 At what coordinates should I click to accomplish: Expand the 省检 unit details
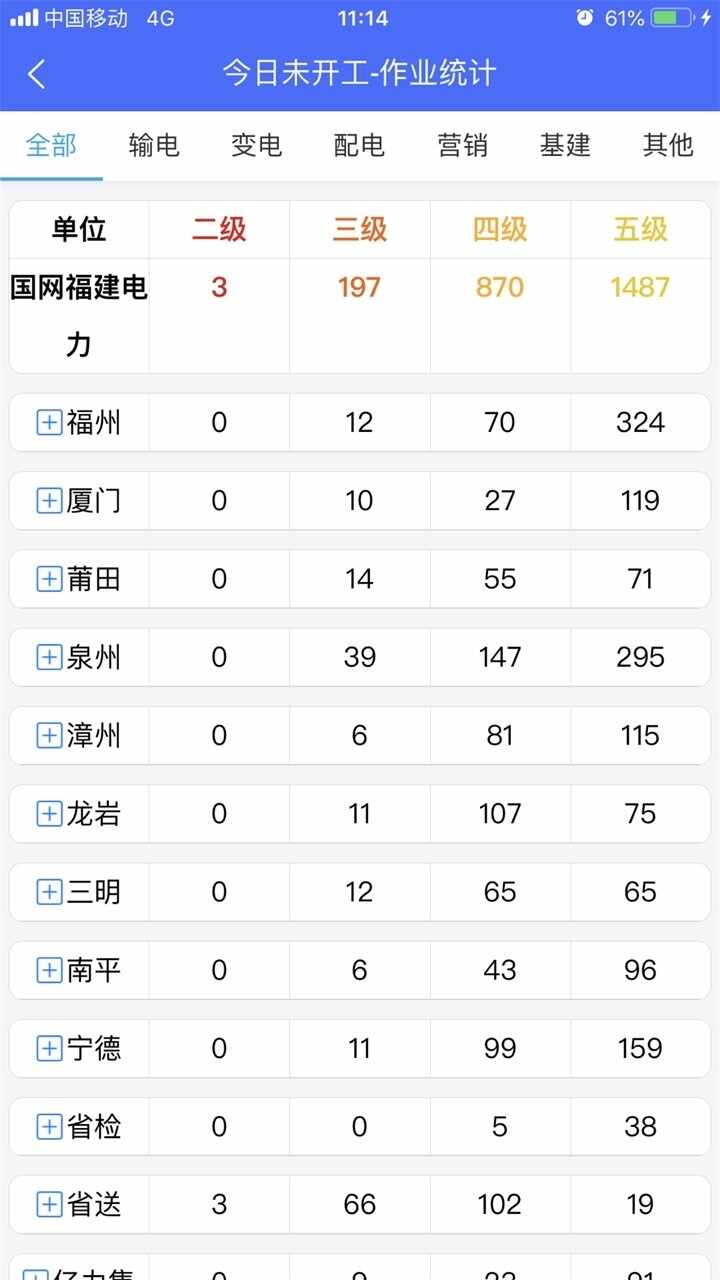pyautogui.click(x=46, y=1126)
